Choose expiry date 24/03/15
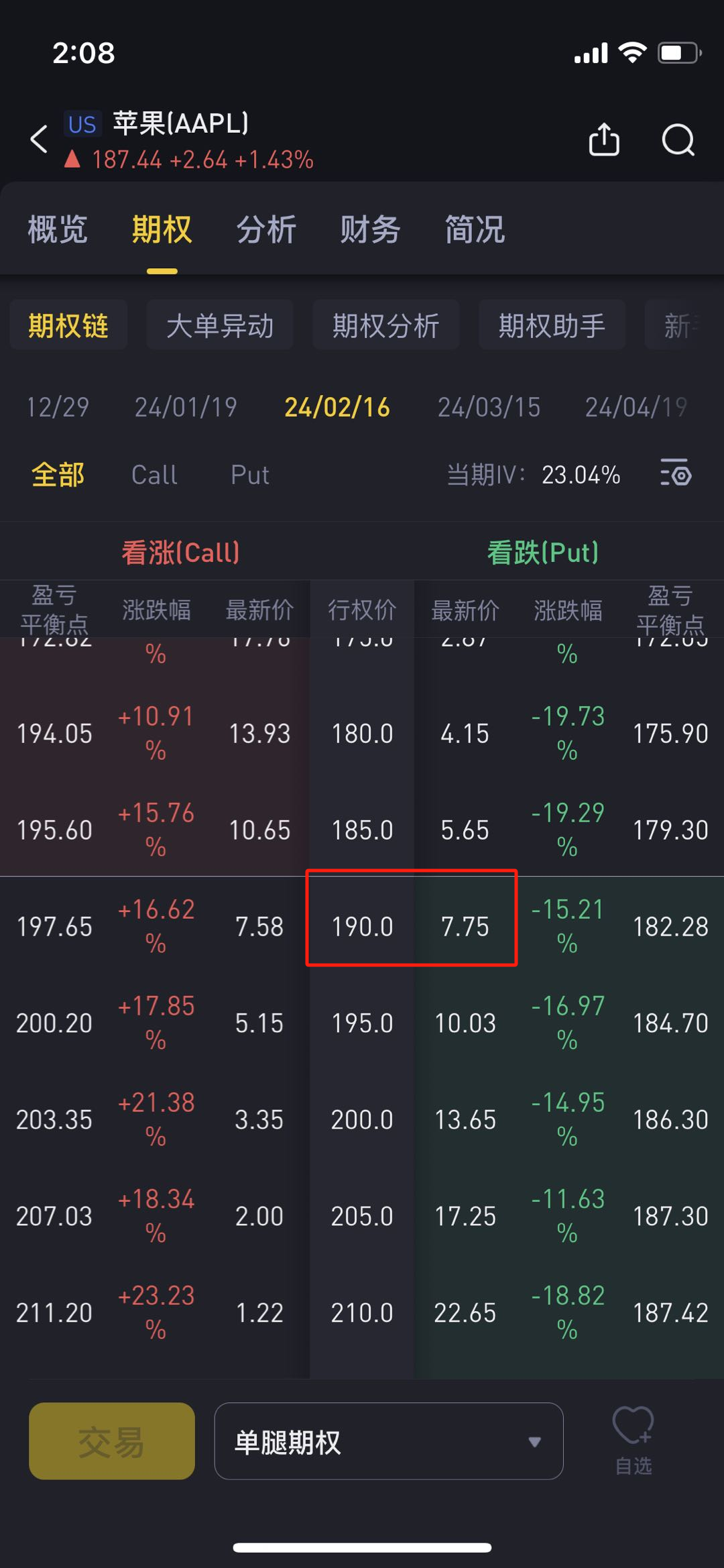The image size is (724, 1568). (x=489, y=407)
